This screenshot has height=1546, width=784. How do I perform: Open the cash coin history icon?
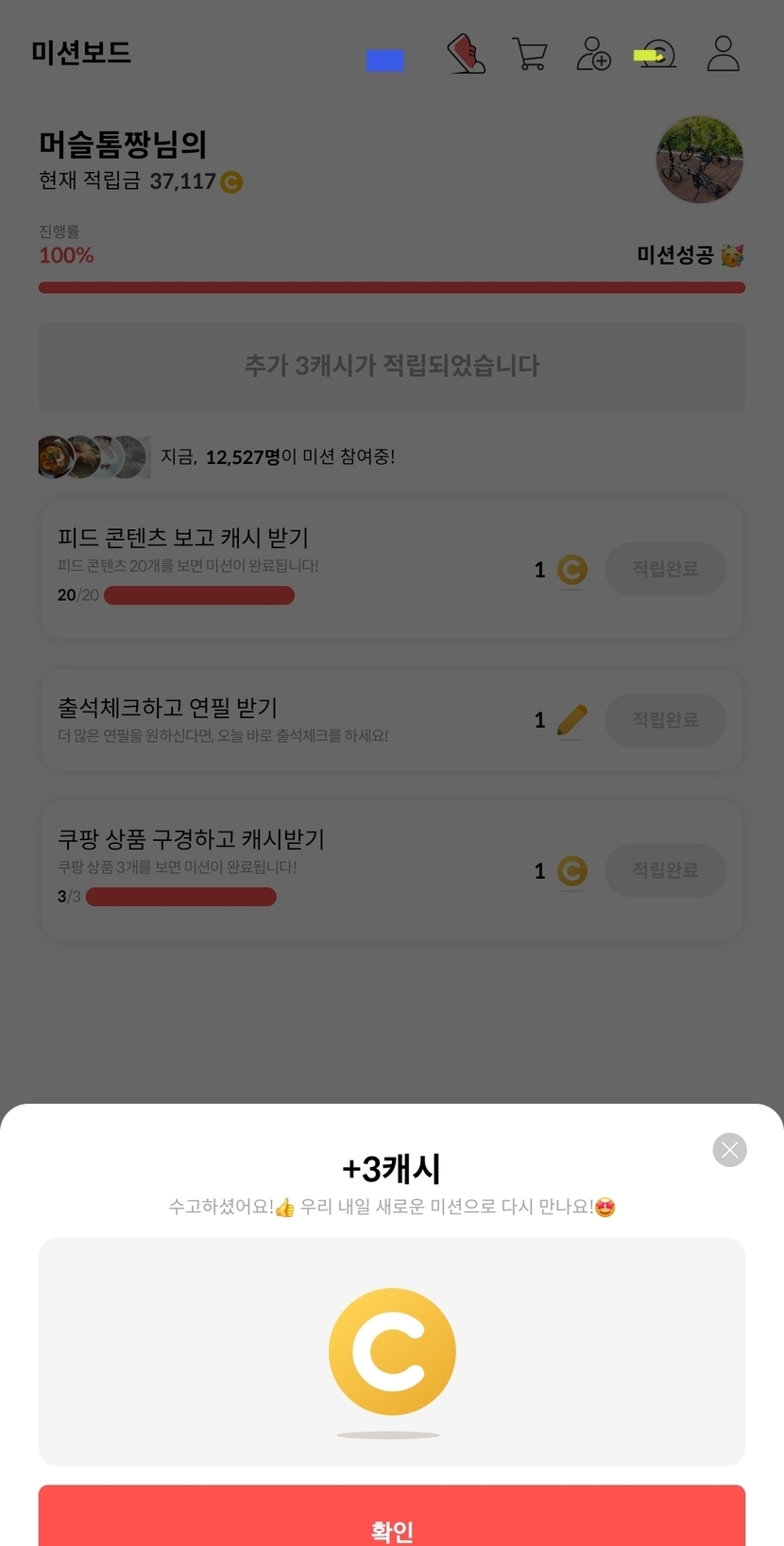coord(656,54)
